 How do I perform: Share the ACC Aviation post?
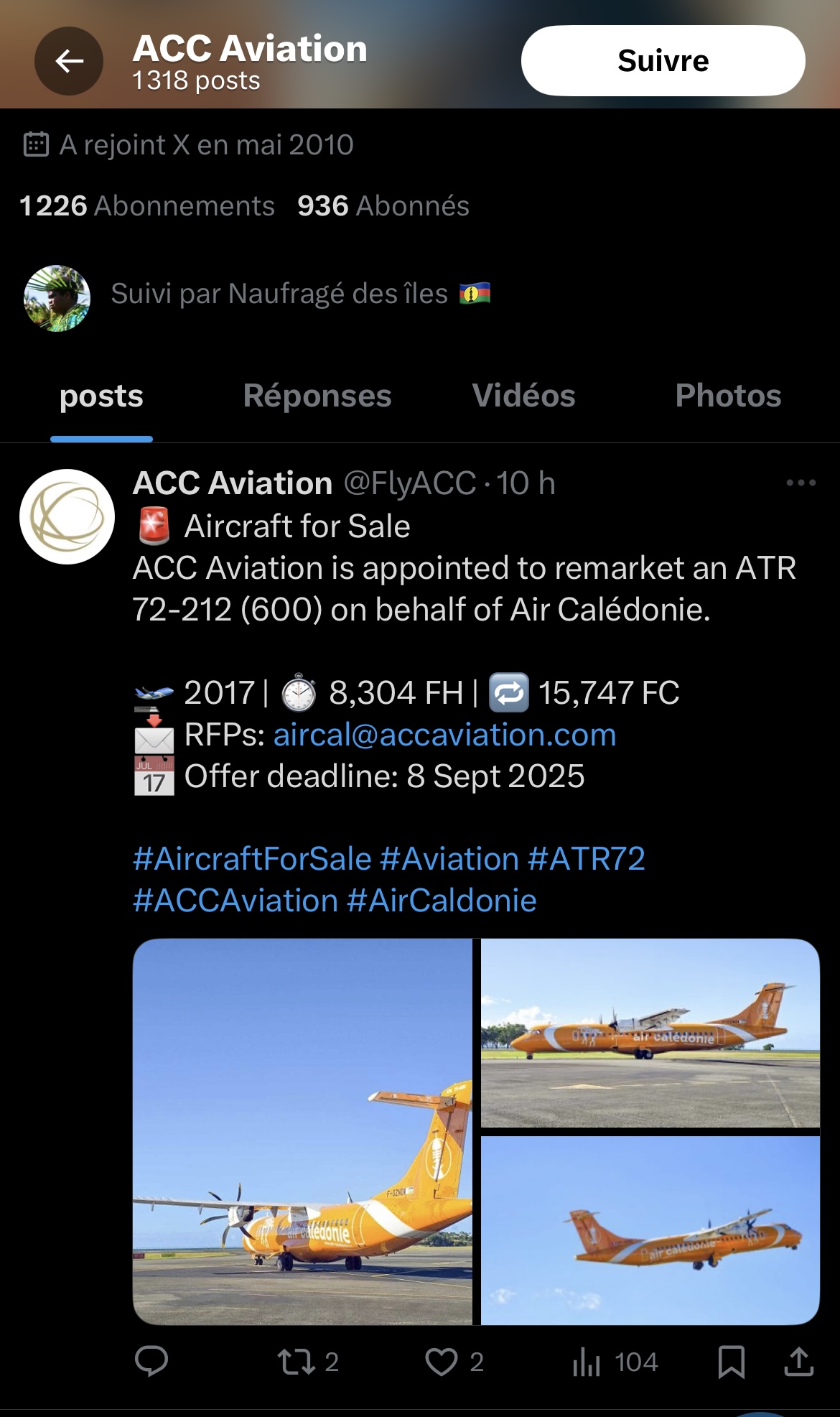798,1361
